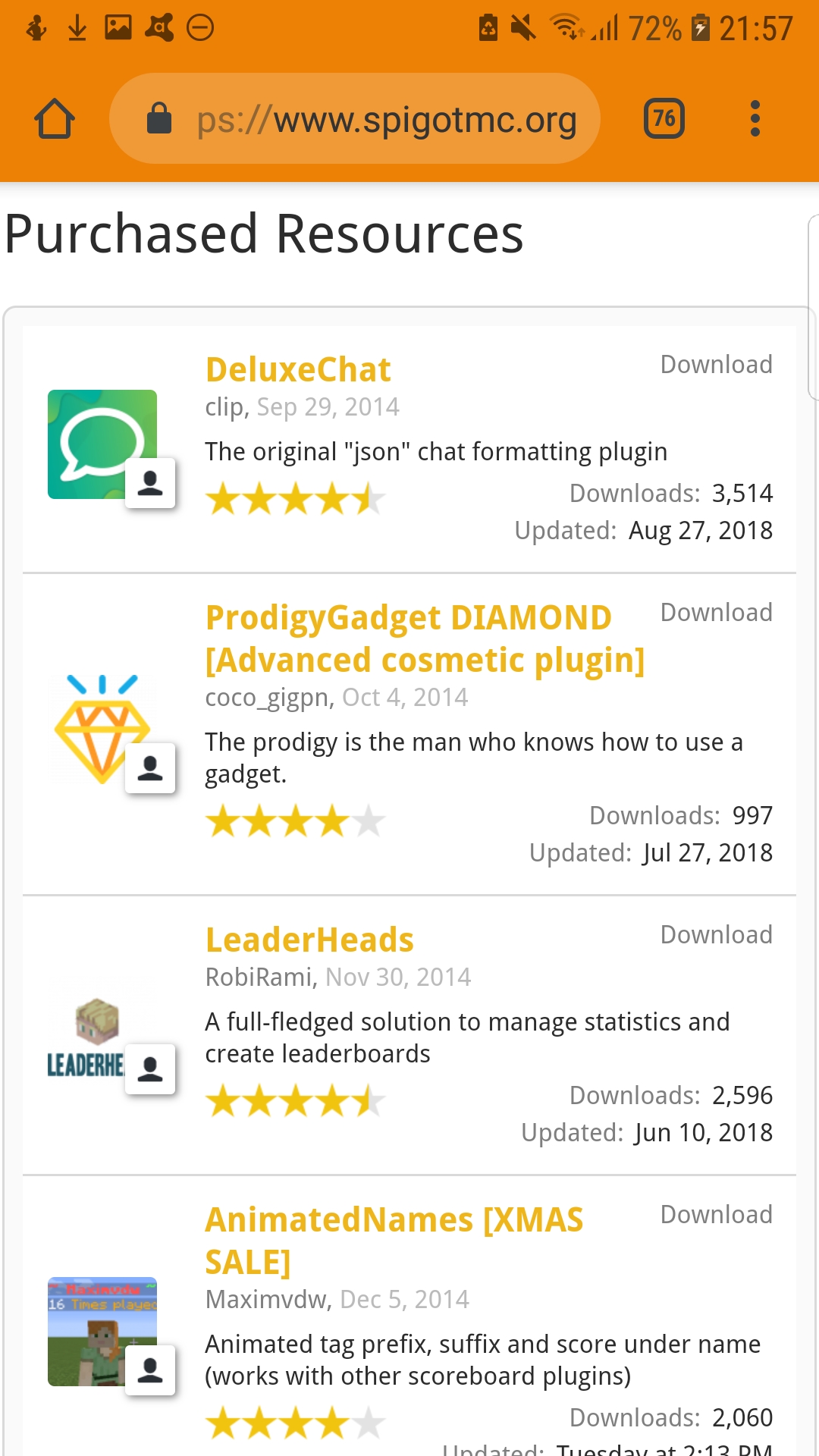The image size is (819, 1456).
Task: Edit the spigotmc.org address bar
Action: click(x=387, y=119)
